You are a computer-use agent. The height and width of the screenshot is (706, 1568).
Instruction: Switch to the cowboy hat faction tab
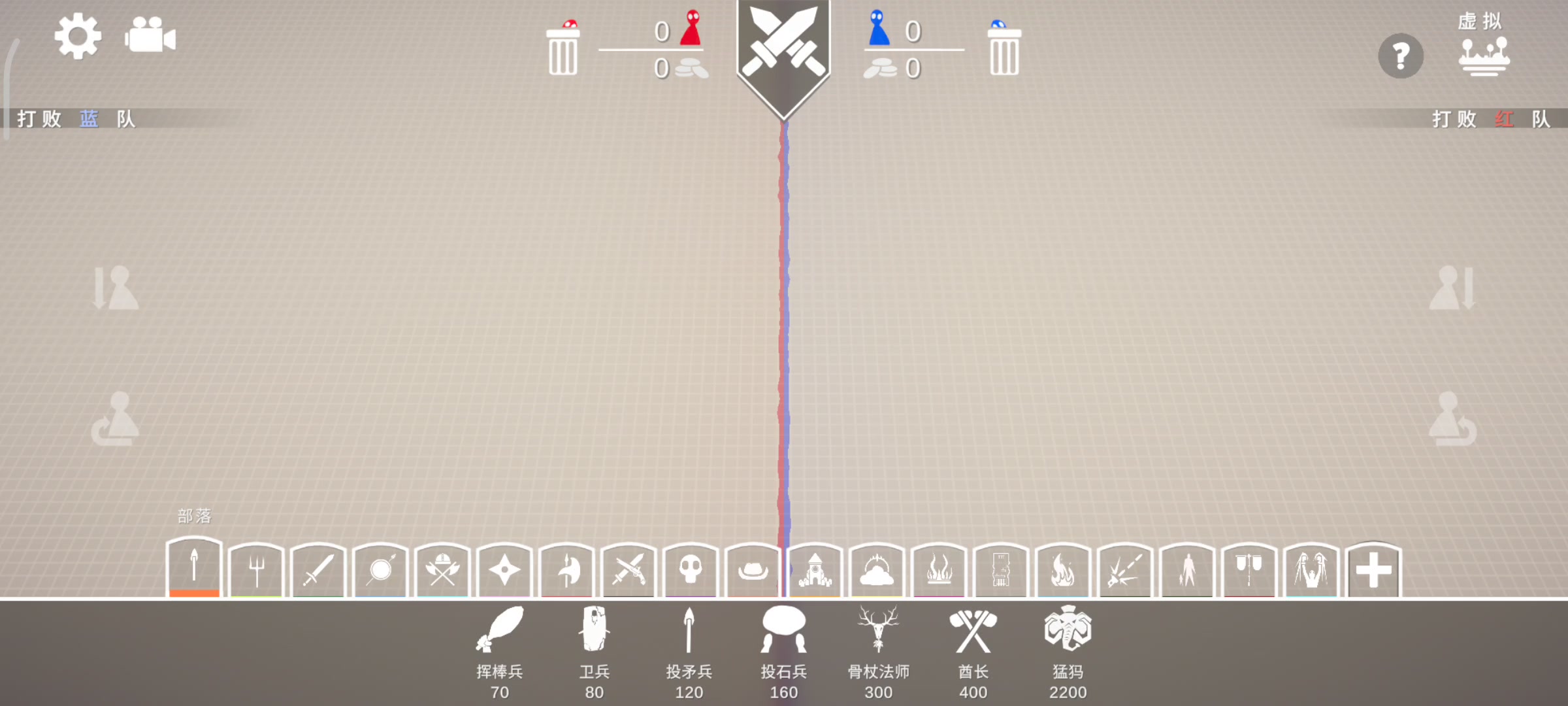pyautogui.click(x=753, y=570)
